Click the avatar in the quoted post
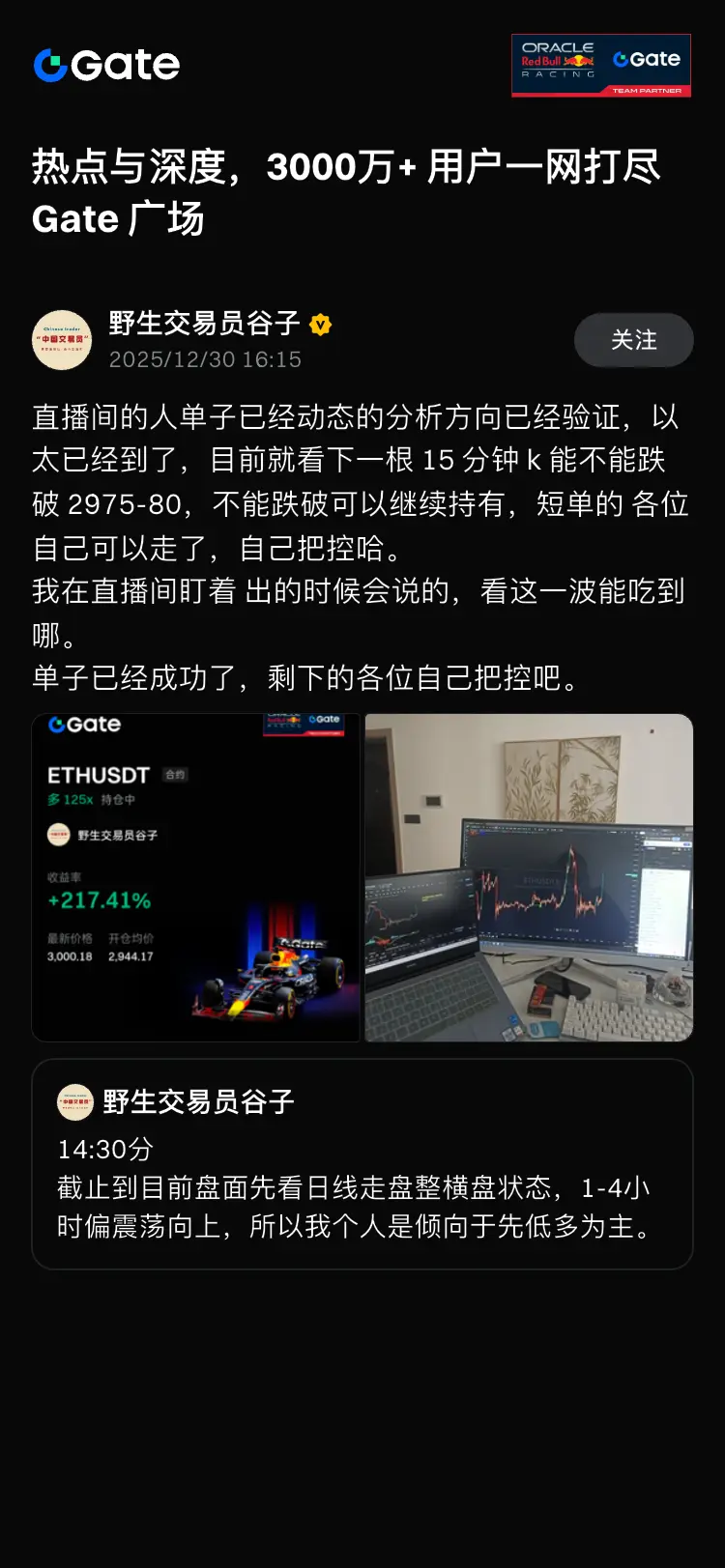The height and width of the screenshot is (1568, 725). coord(76,1101)
